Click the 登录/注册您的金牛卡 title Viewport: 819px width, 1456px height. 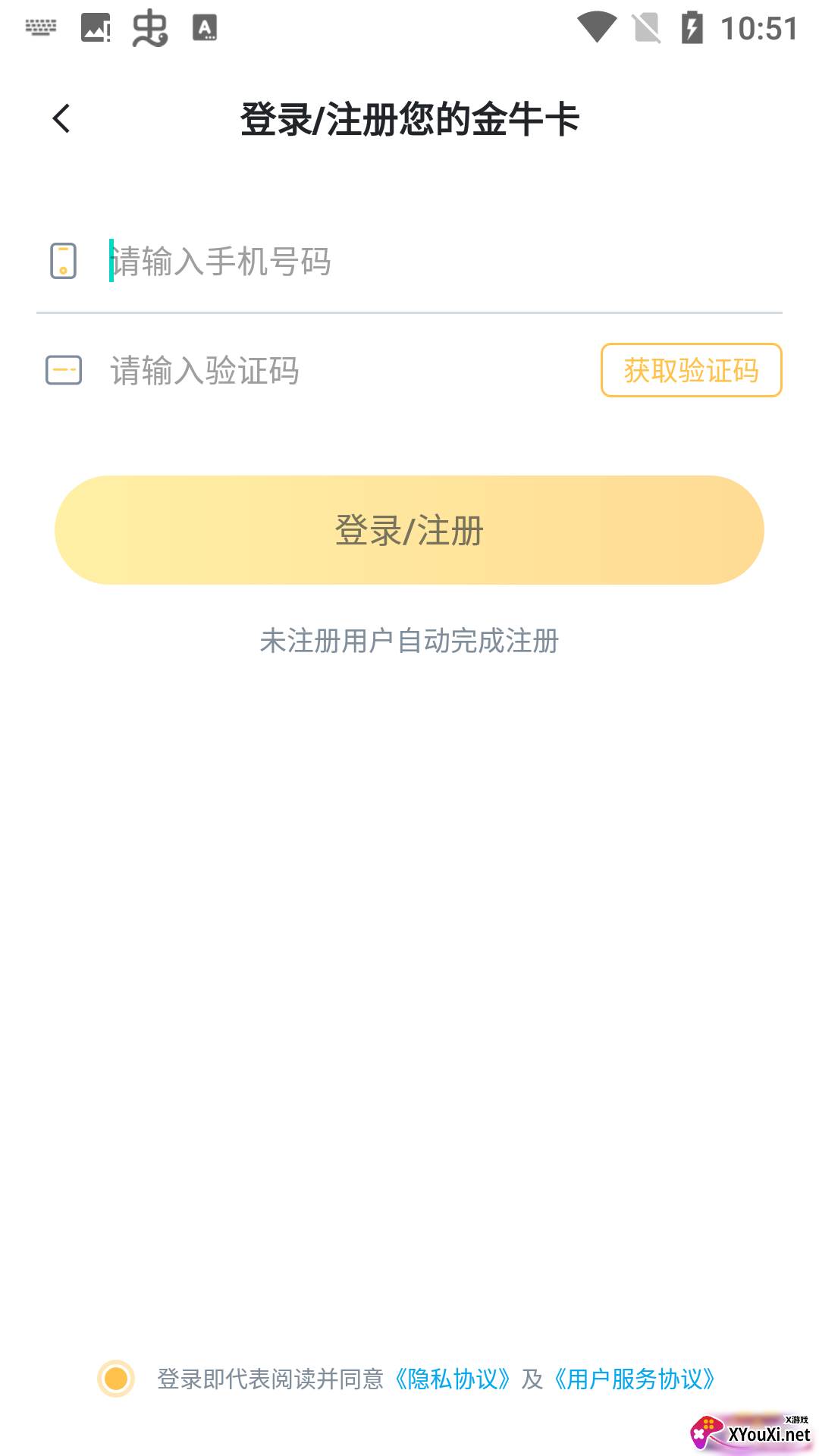pyautogui.click(x=409, y=118)
